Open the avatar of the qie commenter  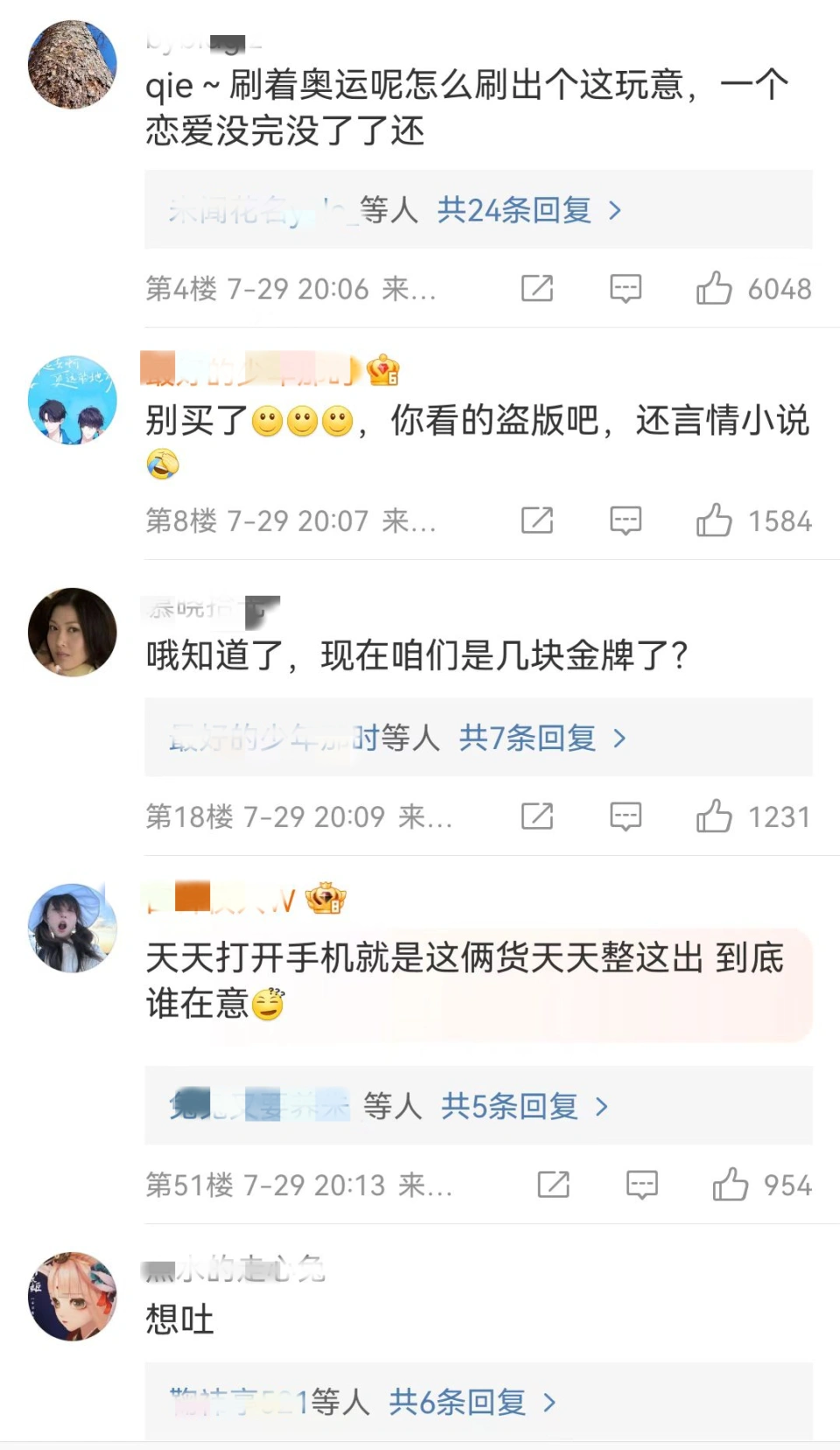73,65
